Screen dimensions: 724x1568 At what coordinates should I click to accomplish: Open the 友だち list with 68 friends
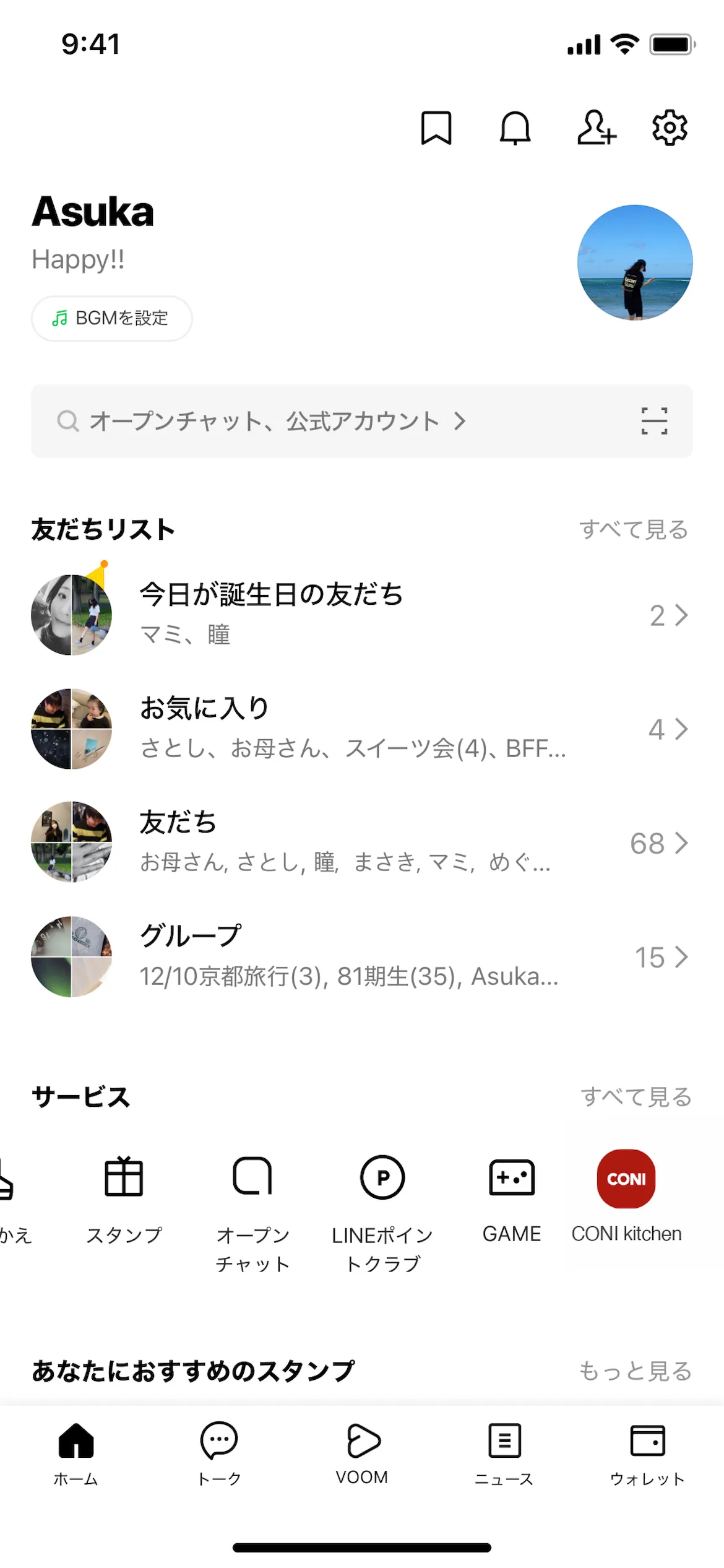[362, 842]
